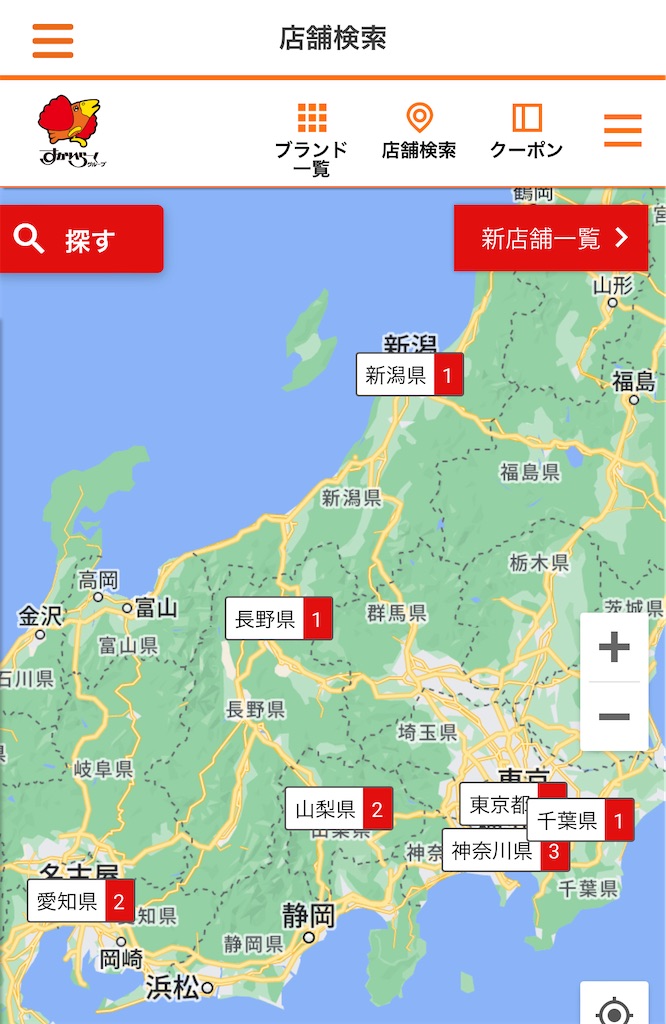
Task: Select the 新潟県 store marker
Action: 410,375
